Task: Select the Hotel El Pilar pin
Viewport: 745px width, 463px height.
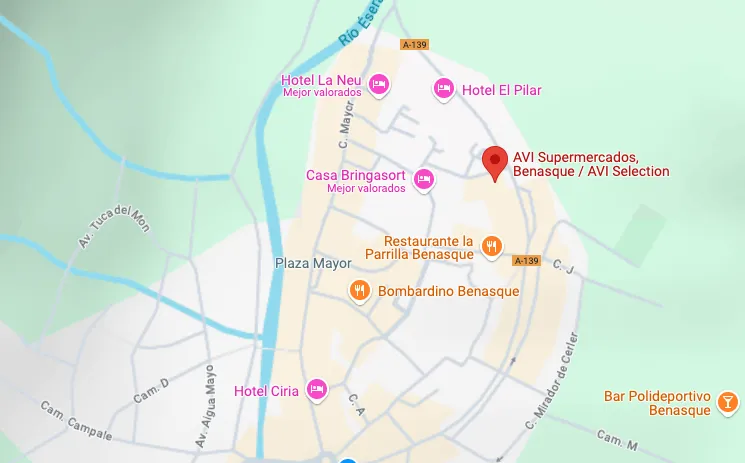Action: (444, 90)
